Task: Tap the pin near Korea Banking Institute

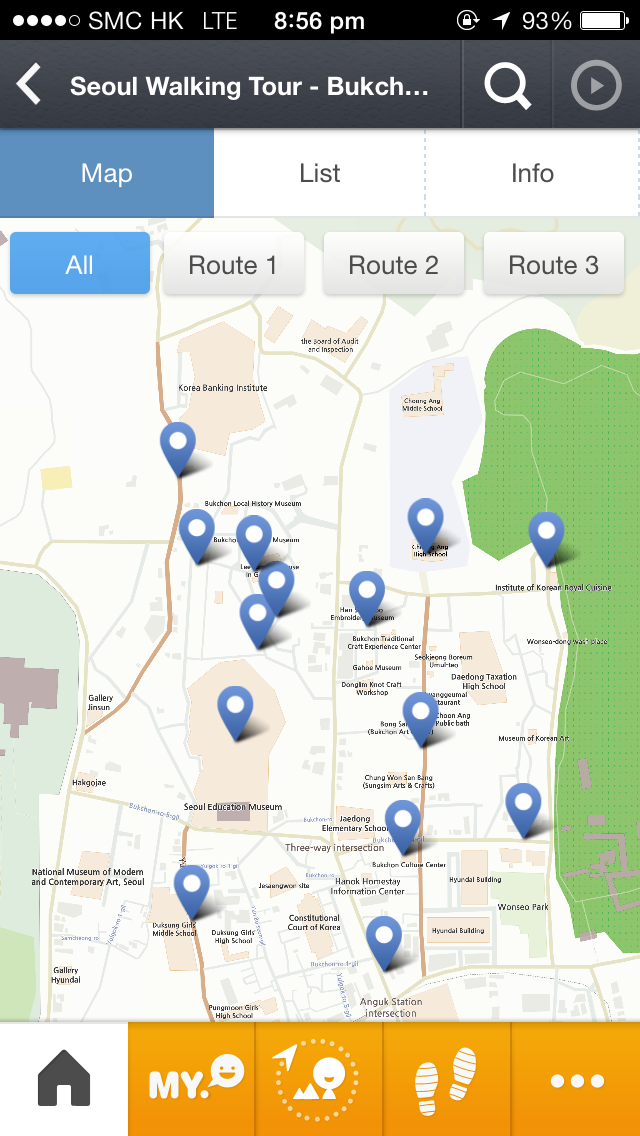Action: point(178,446)
